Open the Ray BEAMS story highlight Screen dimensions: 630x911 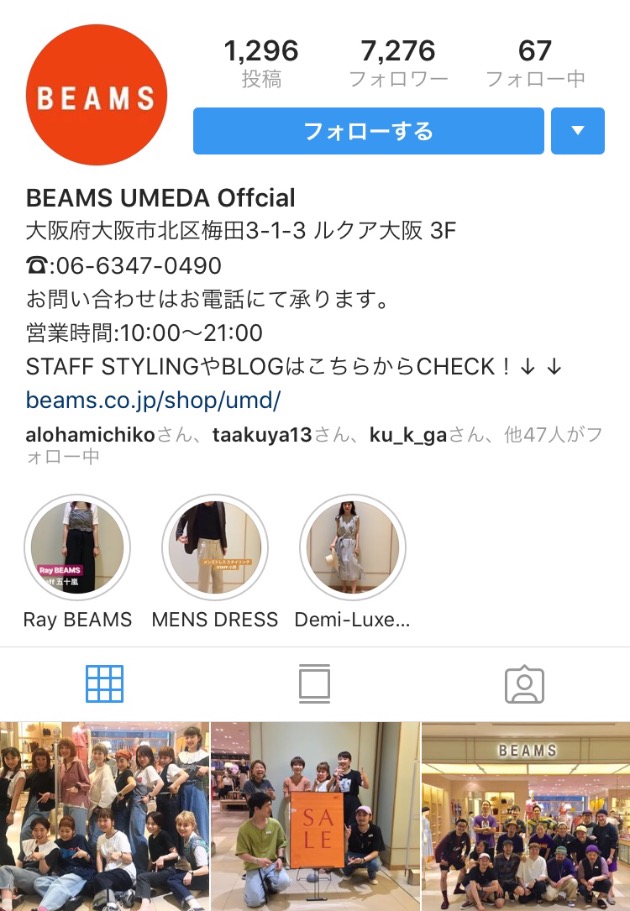(77, 547)
